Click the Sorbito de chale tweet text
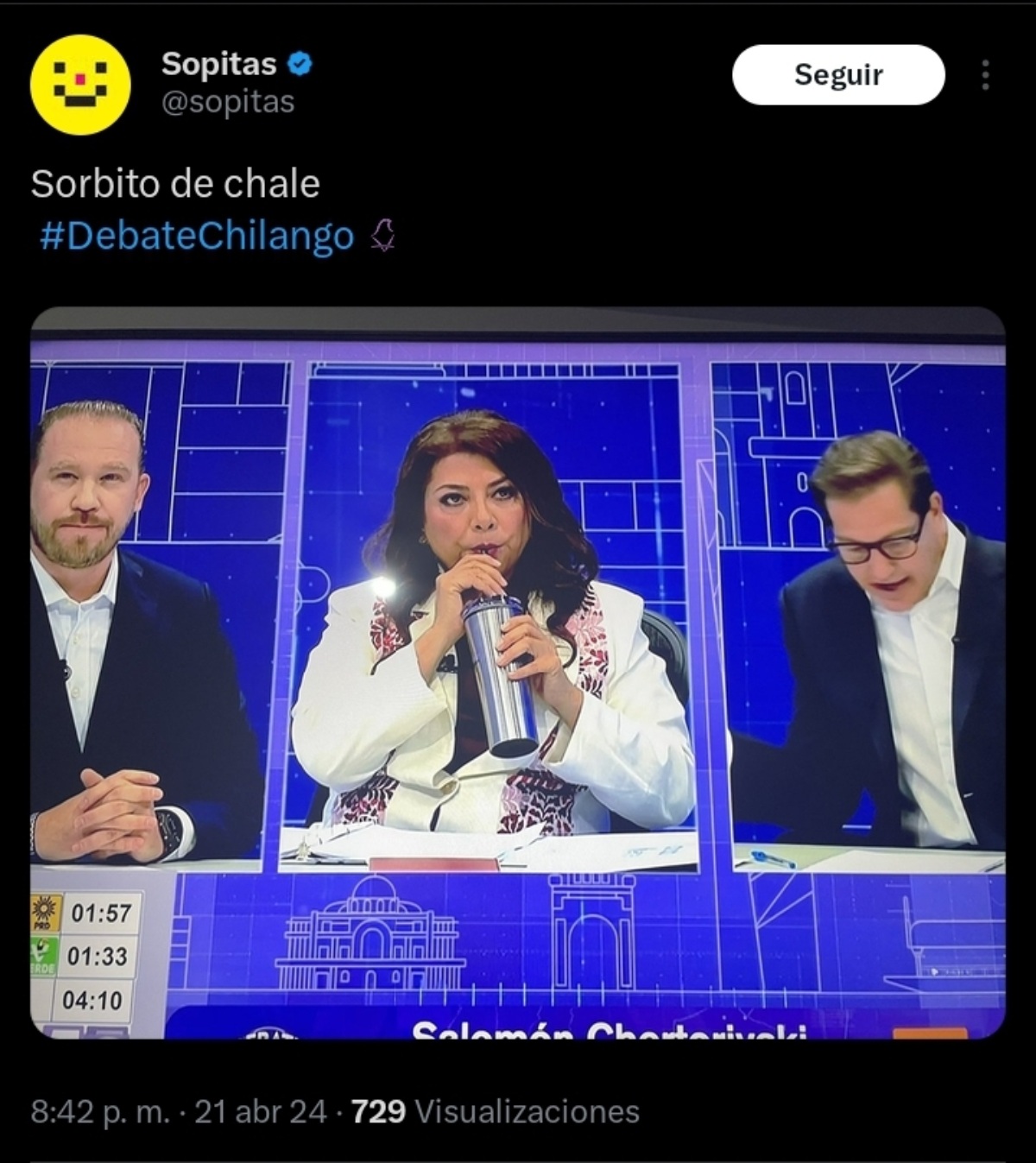This screenshot has width=1036, height=1163. click(x=176, y=182)
